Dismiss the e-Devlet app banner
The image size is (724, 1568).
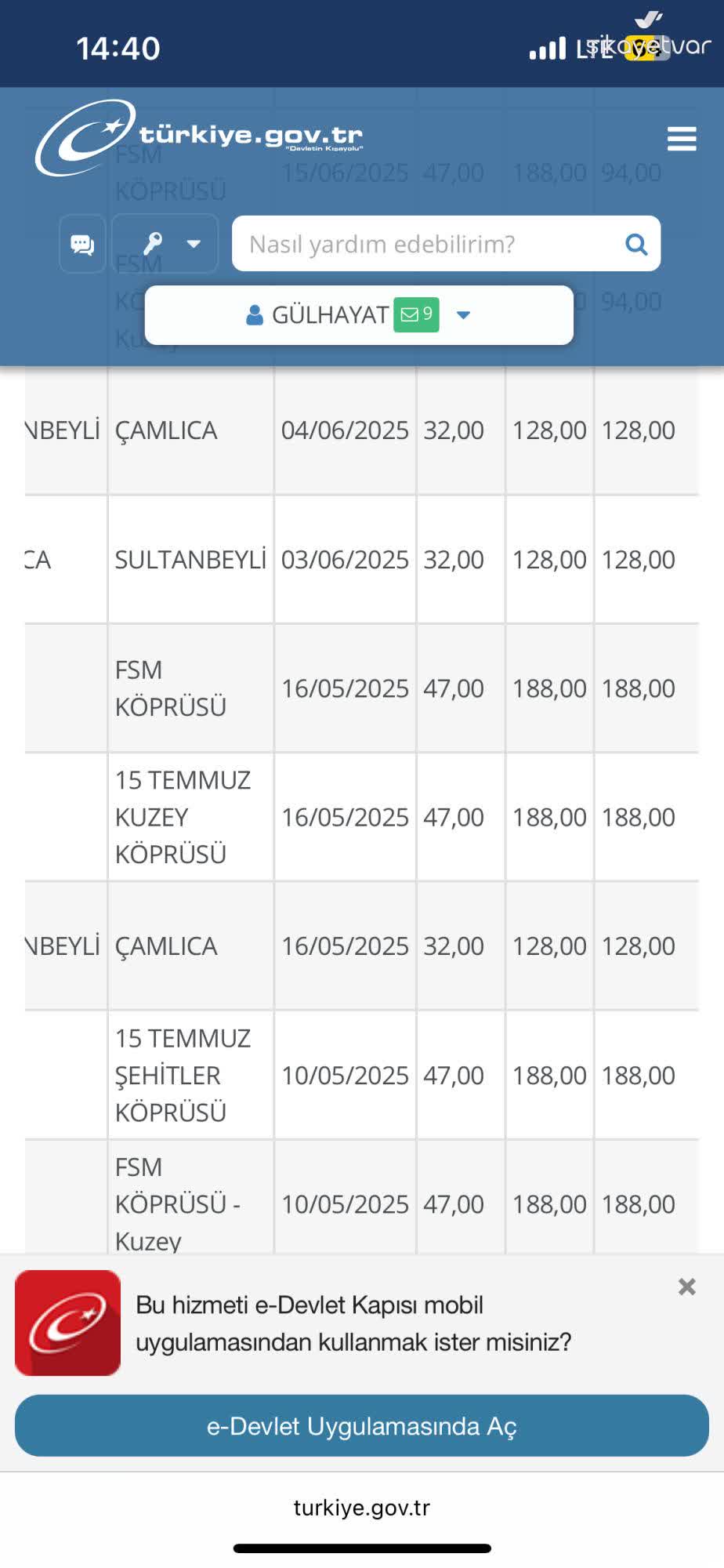(686, 1287)
